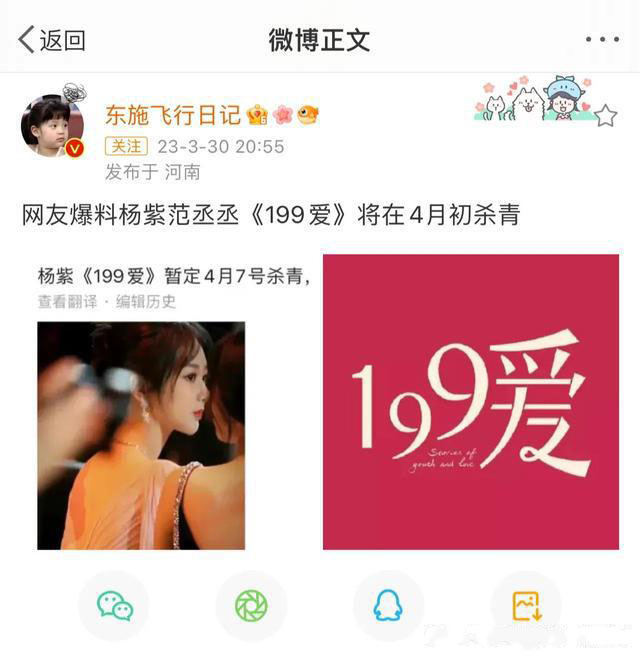Save the image with the download icon
This screenshot has width=640, height=658.
525,605
